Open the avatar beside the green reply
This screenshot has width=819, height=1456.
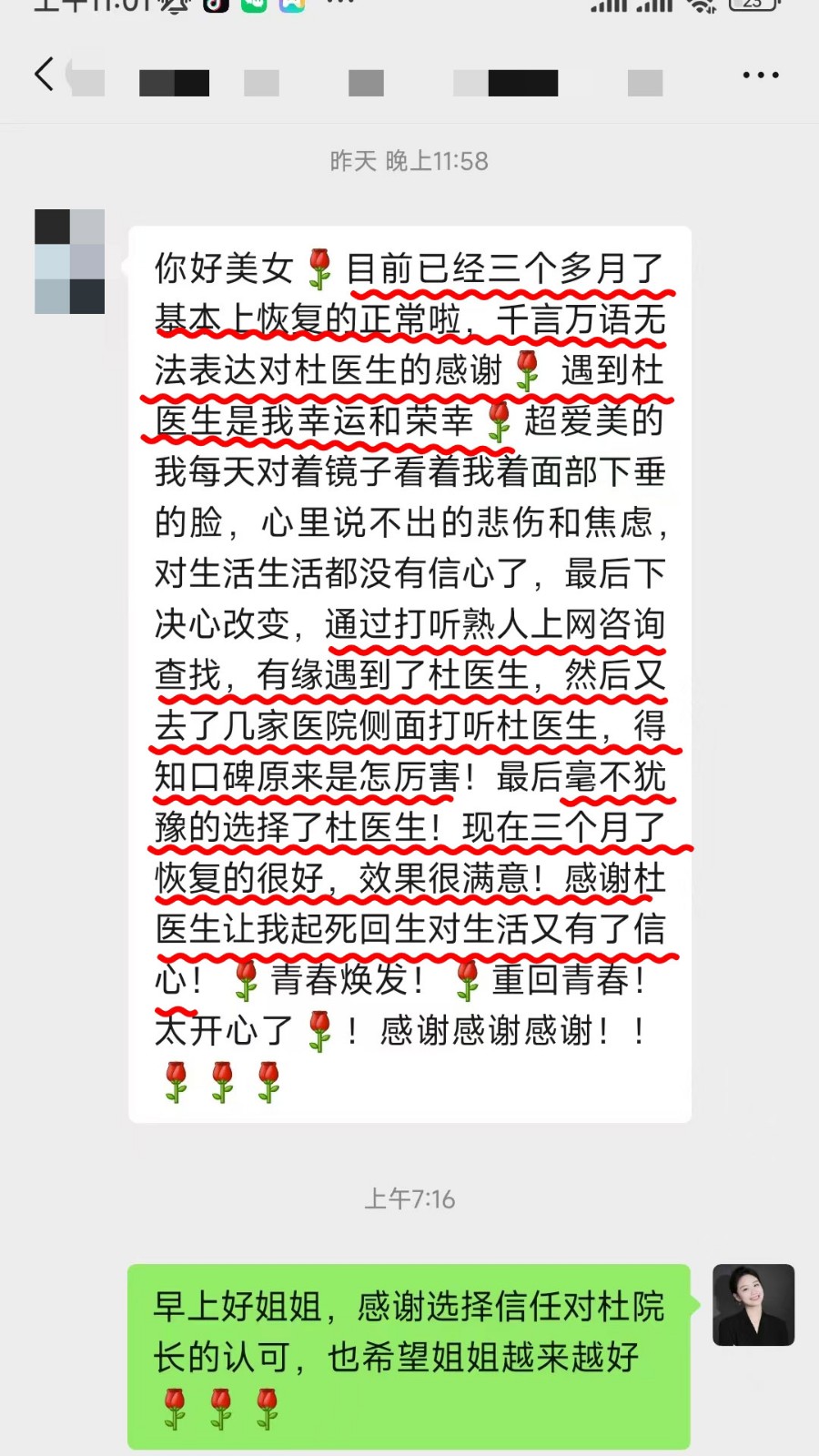point(753,1305)
